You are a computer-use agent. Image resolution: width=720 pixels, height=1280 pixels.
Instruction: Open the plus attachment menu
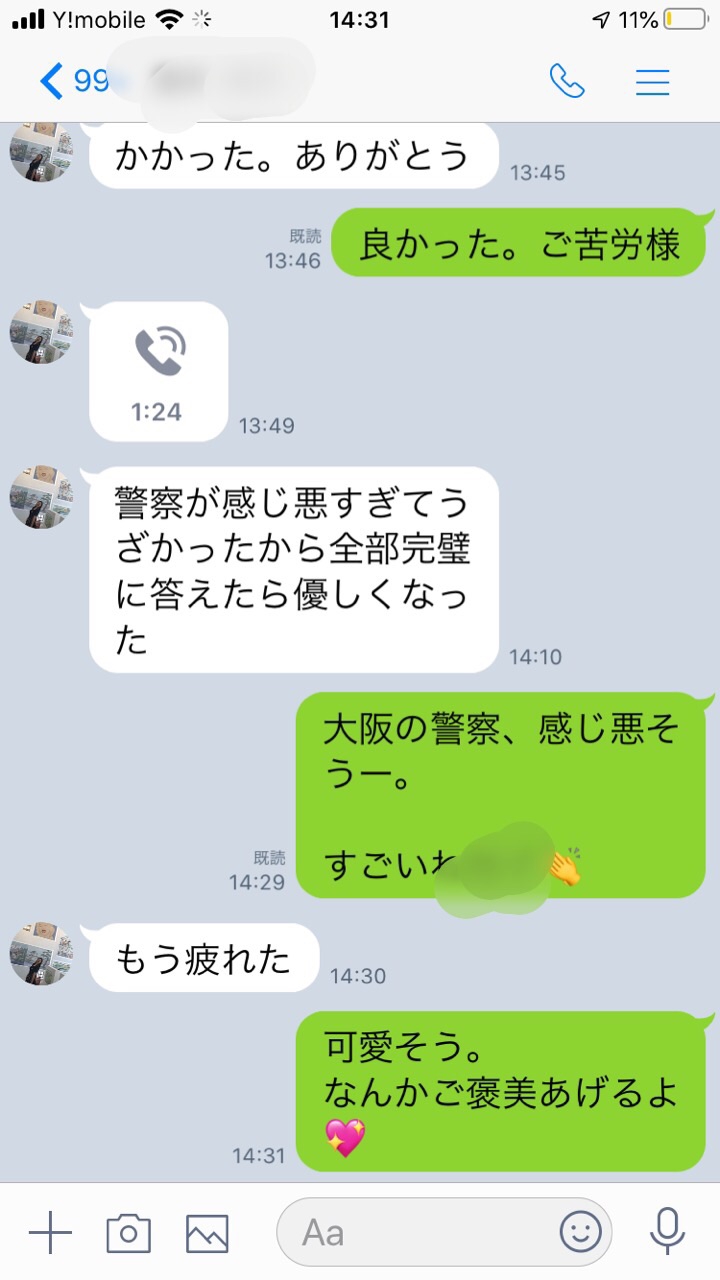pyautogui.click(x=50, y=1233)
